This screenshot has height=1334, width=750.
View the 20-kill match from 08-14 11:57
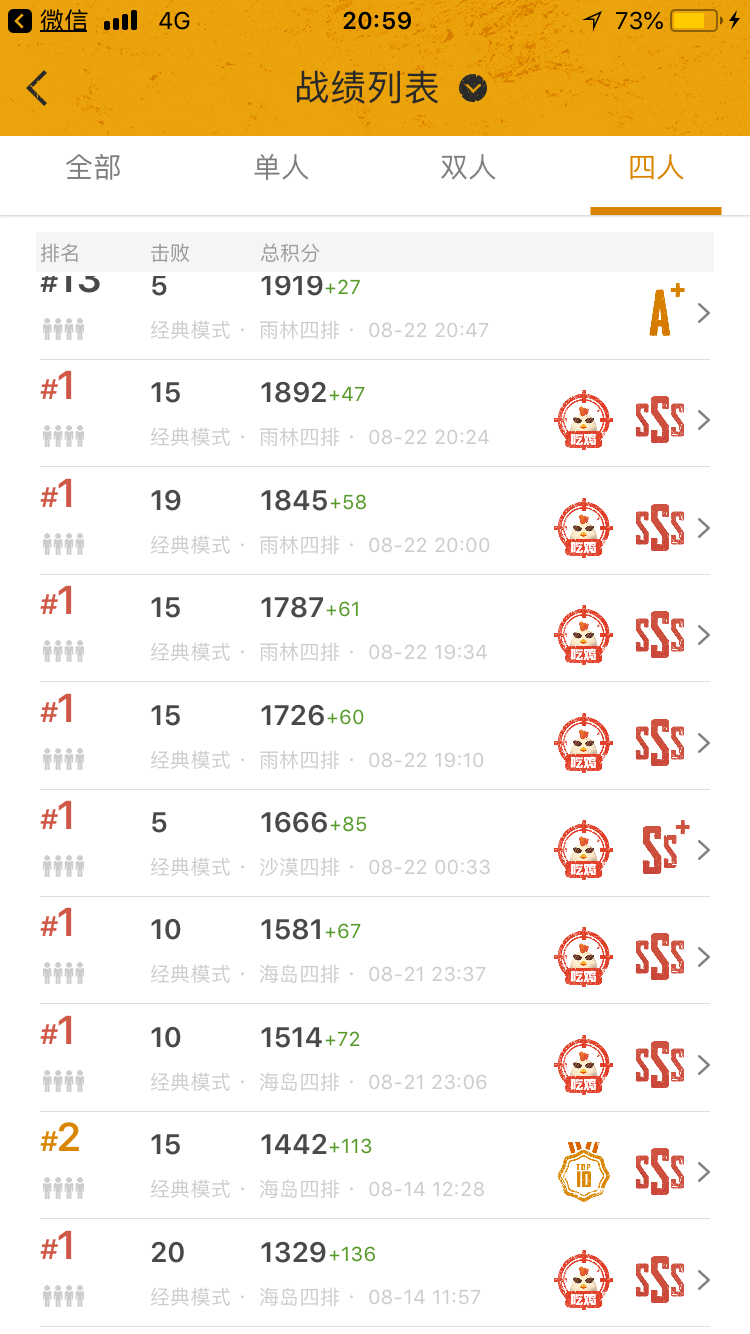click(375, 1273)
